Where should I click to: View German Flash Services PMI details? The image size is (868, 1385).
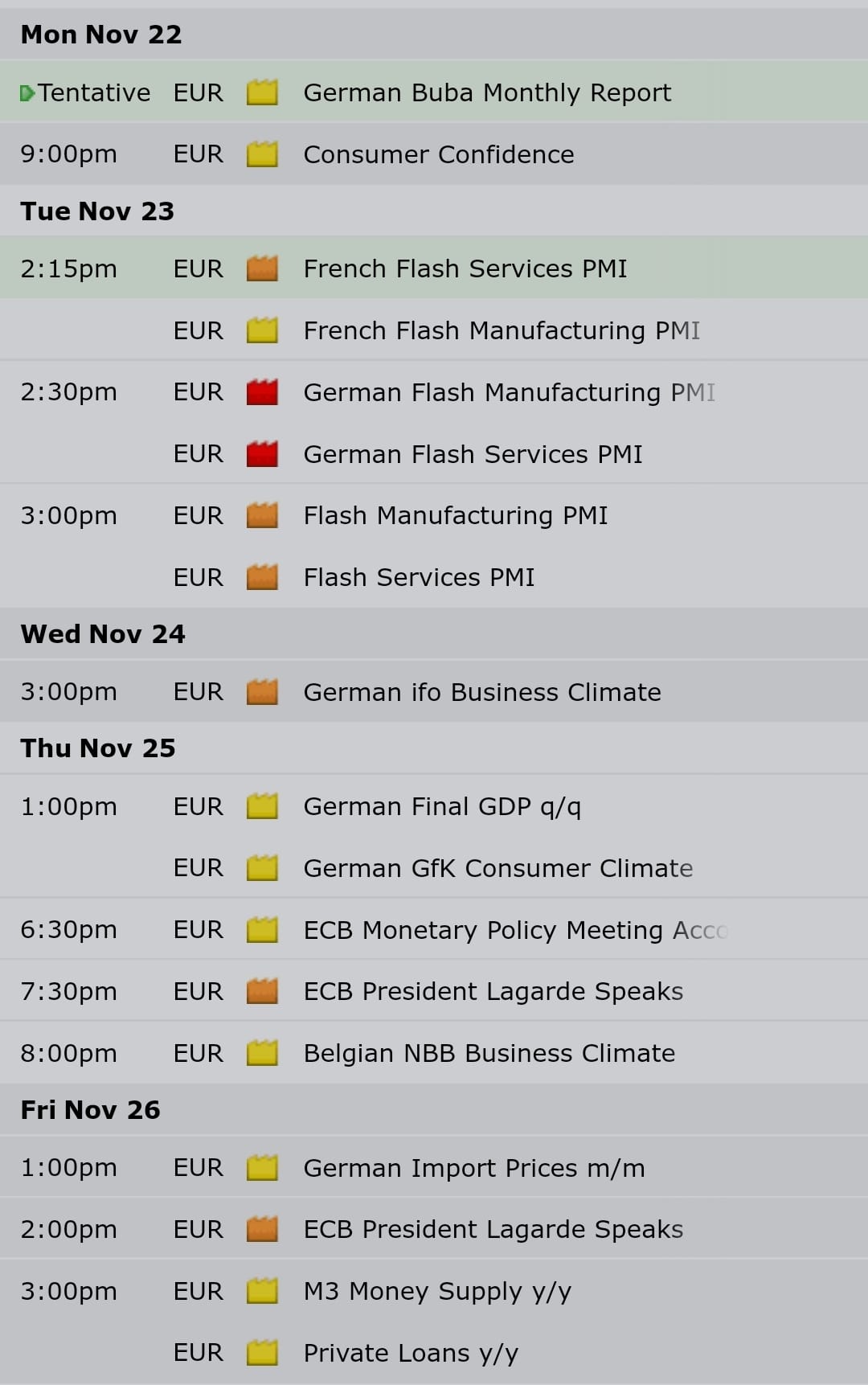tap(473, 454)
